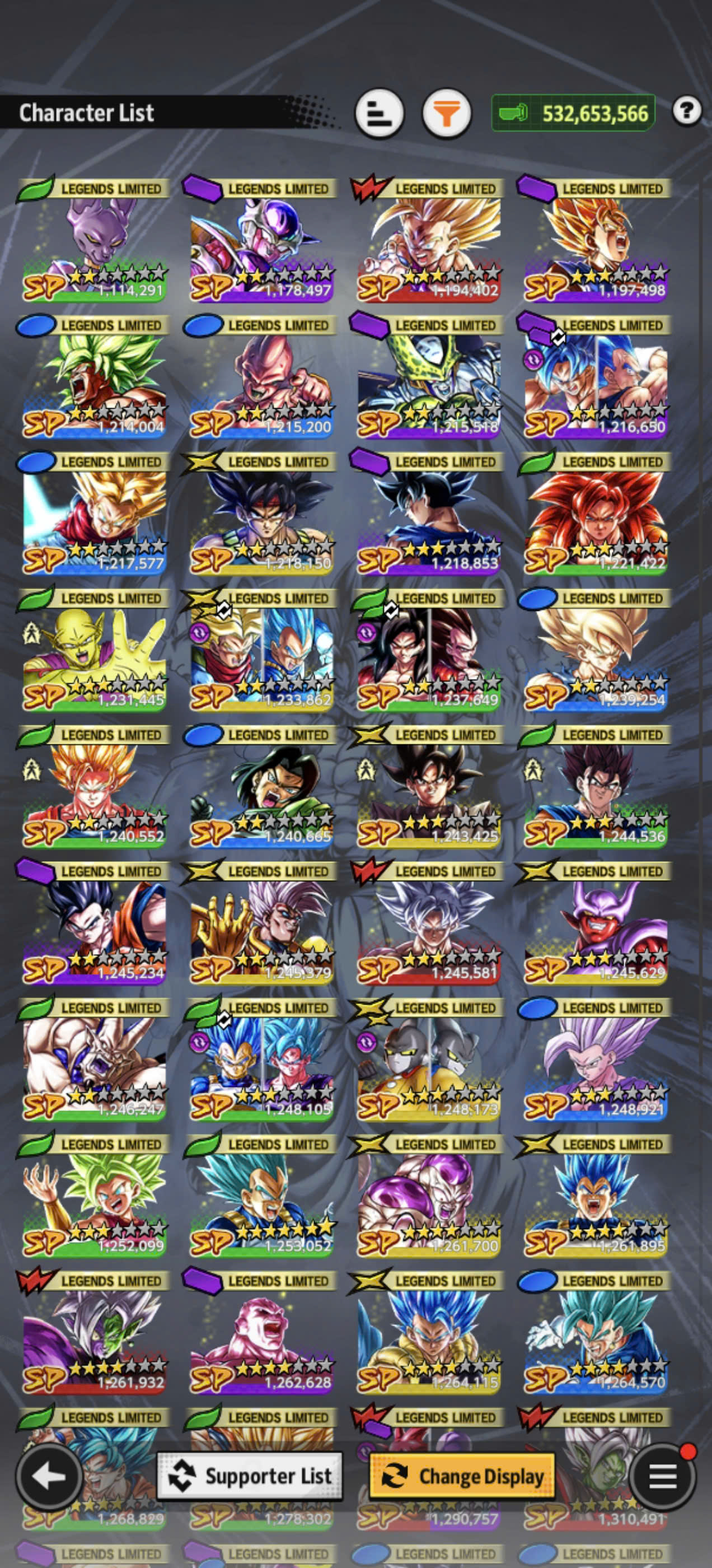Open the orange filter funnel
712x1568 pixels.
446,113
